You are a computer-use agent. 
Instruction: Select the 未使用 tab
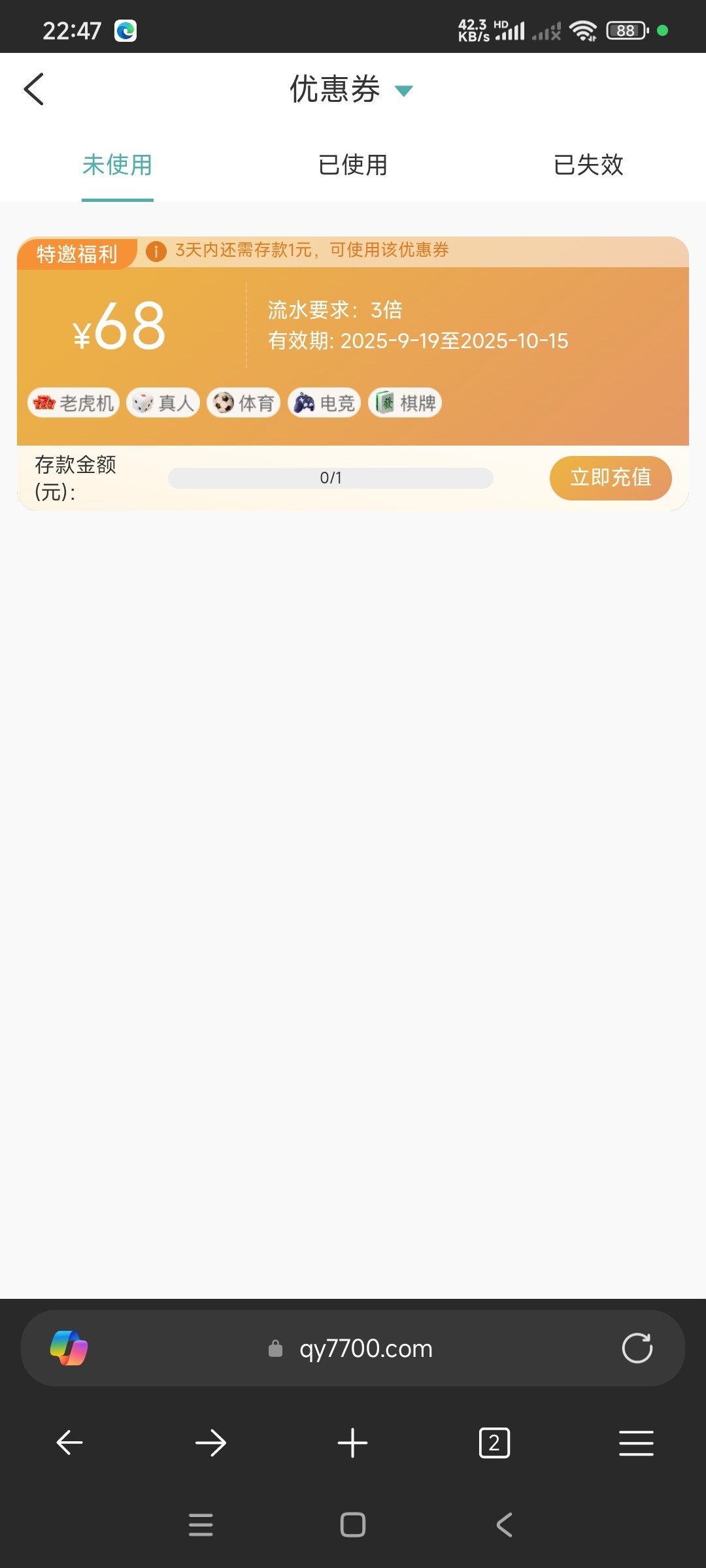(118, 165)
